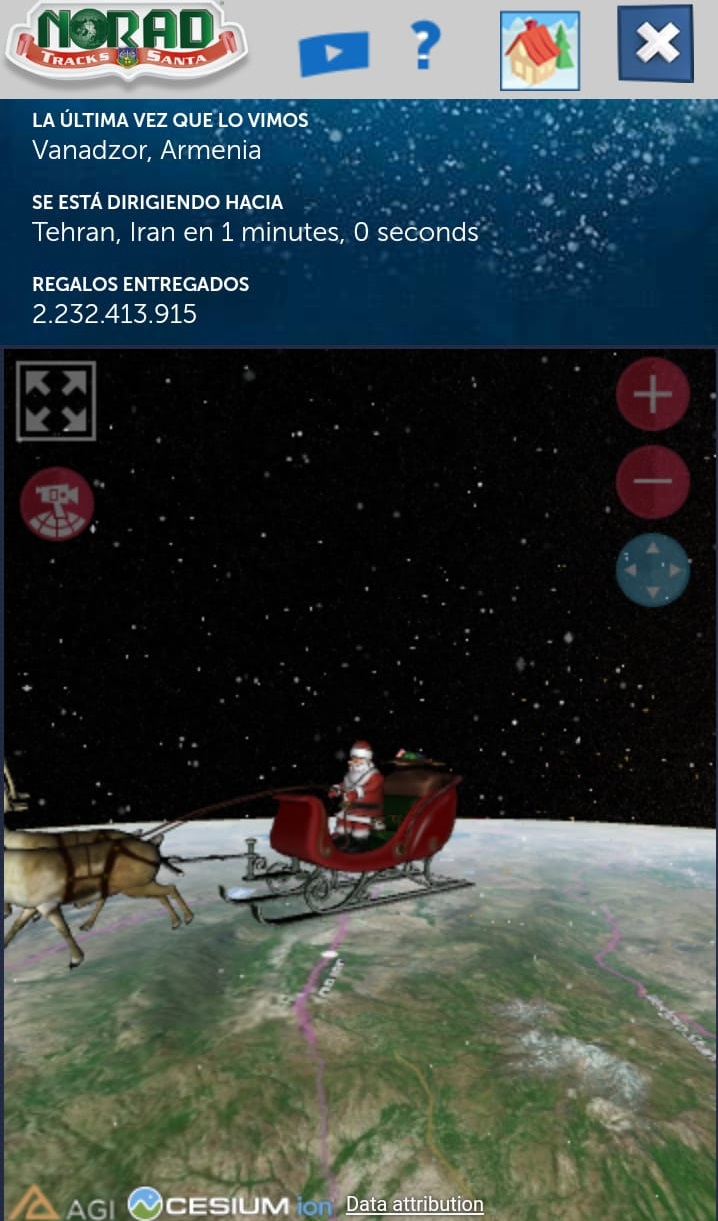This screenshot has width=718, height=1221.
Task: Tap the red camera view button
Action: [57, 504]
